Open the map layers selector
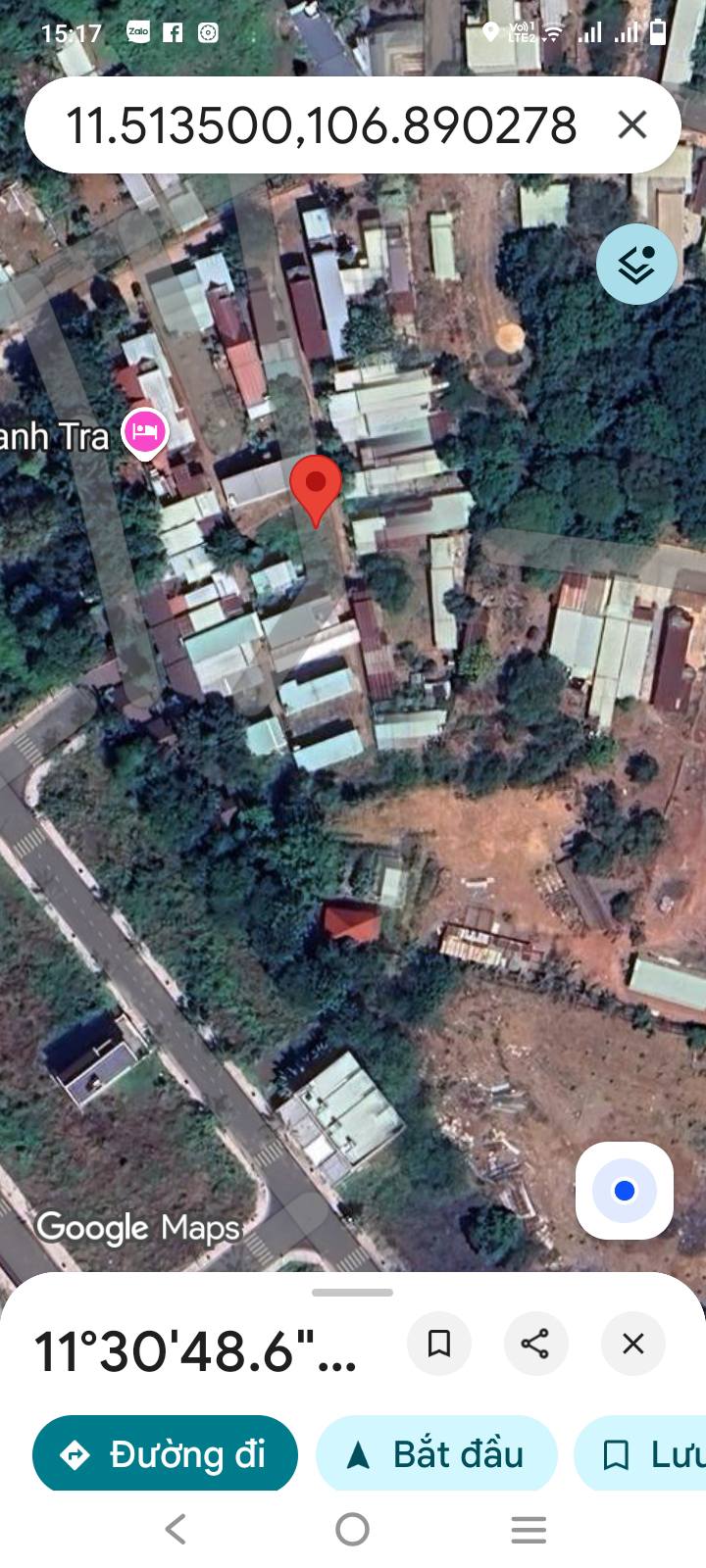 click(x=636, y=264)
